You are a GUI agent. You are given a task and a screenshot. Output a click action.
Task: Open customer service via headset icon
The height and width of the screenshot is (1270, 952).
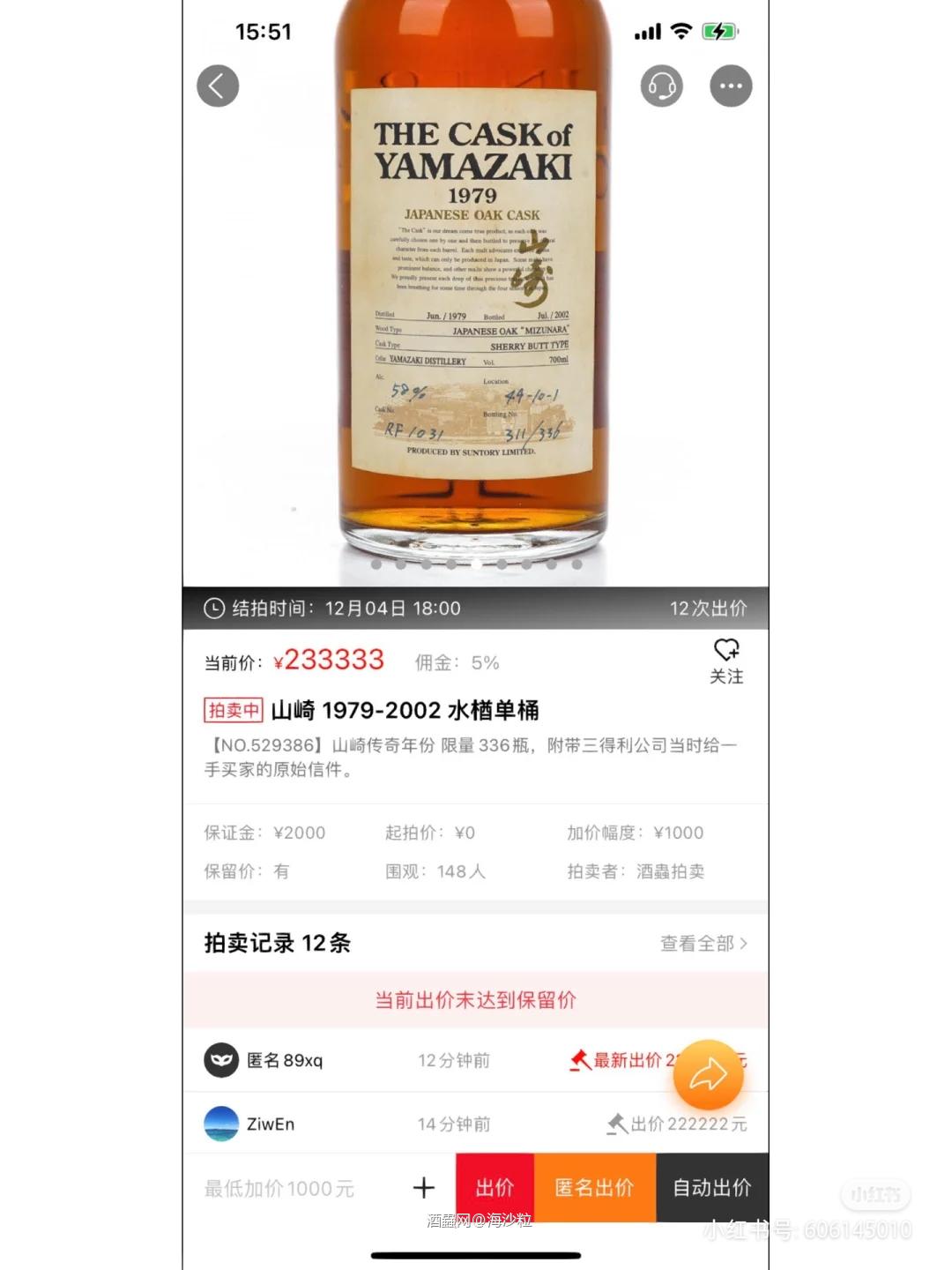tap(662, 86)
